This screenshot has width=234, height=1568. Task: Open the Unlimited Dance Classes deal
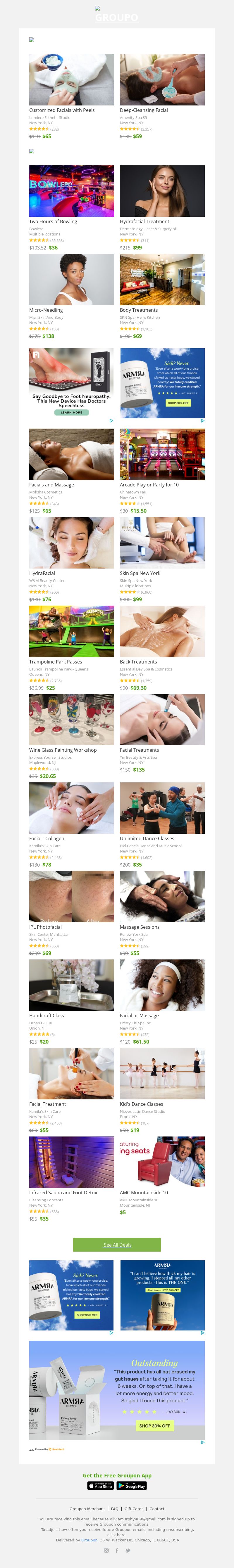click(162, 808)
